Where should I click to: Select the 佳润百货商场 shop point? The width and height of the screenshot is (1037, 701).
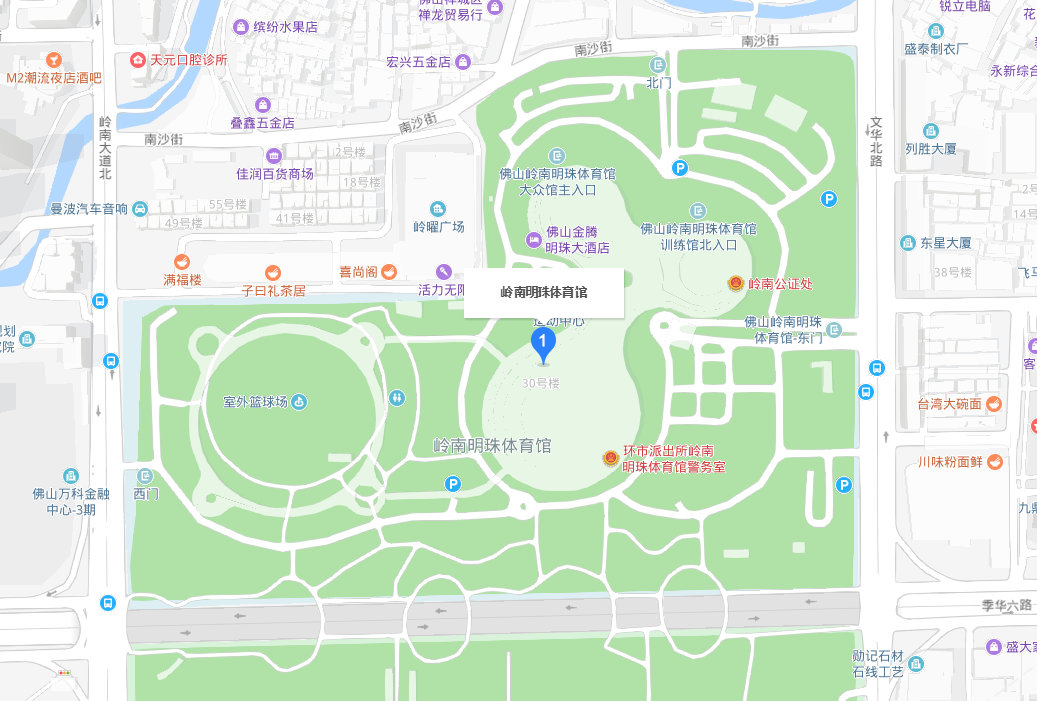pos(274,156)
